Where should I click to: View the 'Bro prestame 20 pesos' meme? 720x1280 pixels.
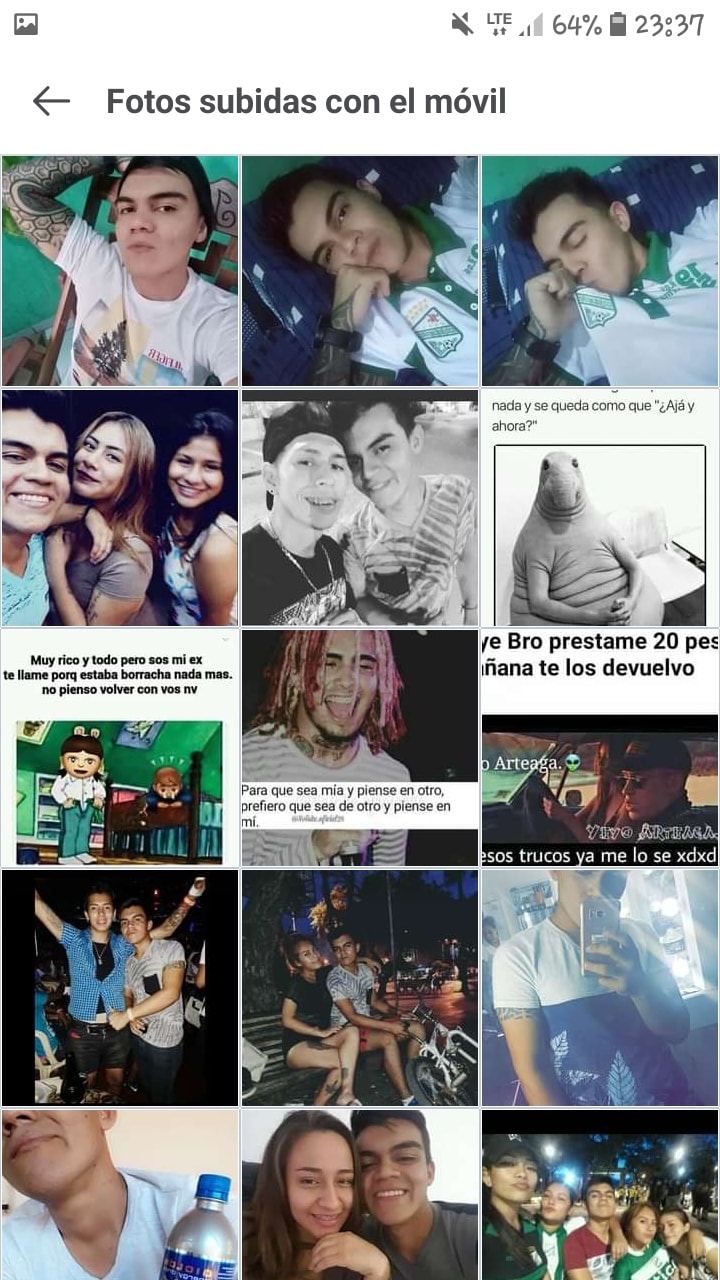pyautogui.click(x=600, y=748)
